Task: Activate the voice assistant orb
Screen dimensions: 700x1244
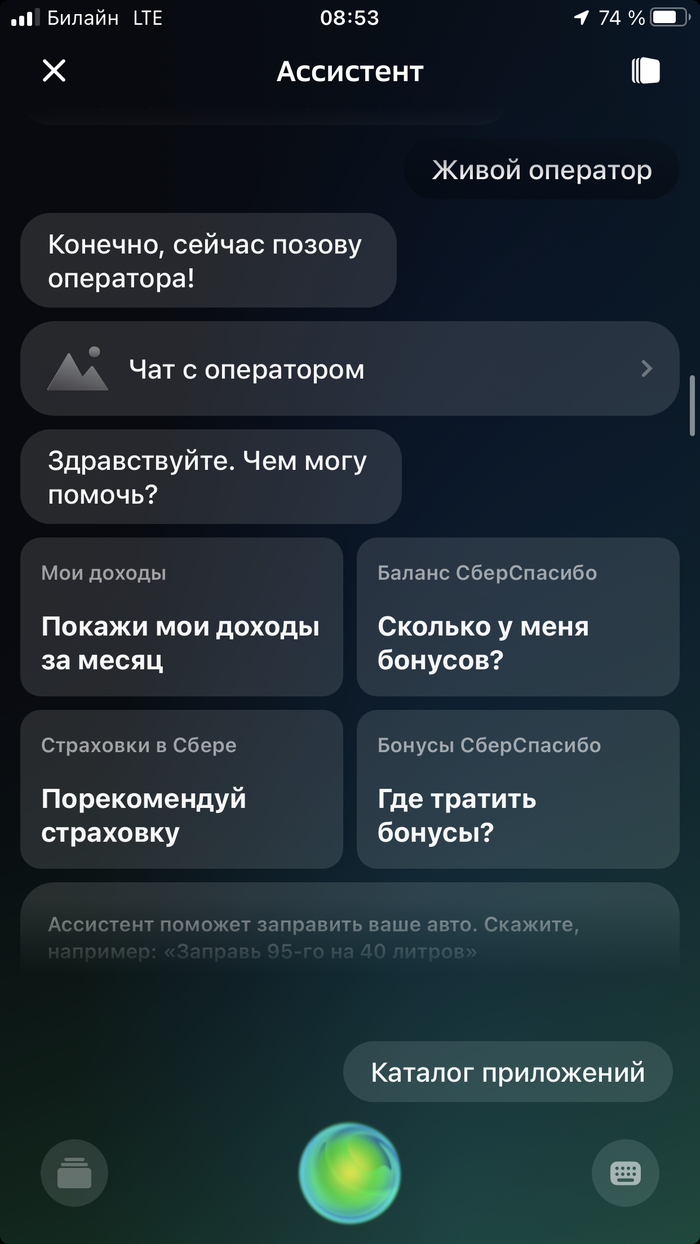Action: click(350, 1173)
